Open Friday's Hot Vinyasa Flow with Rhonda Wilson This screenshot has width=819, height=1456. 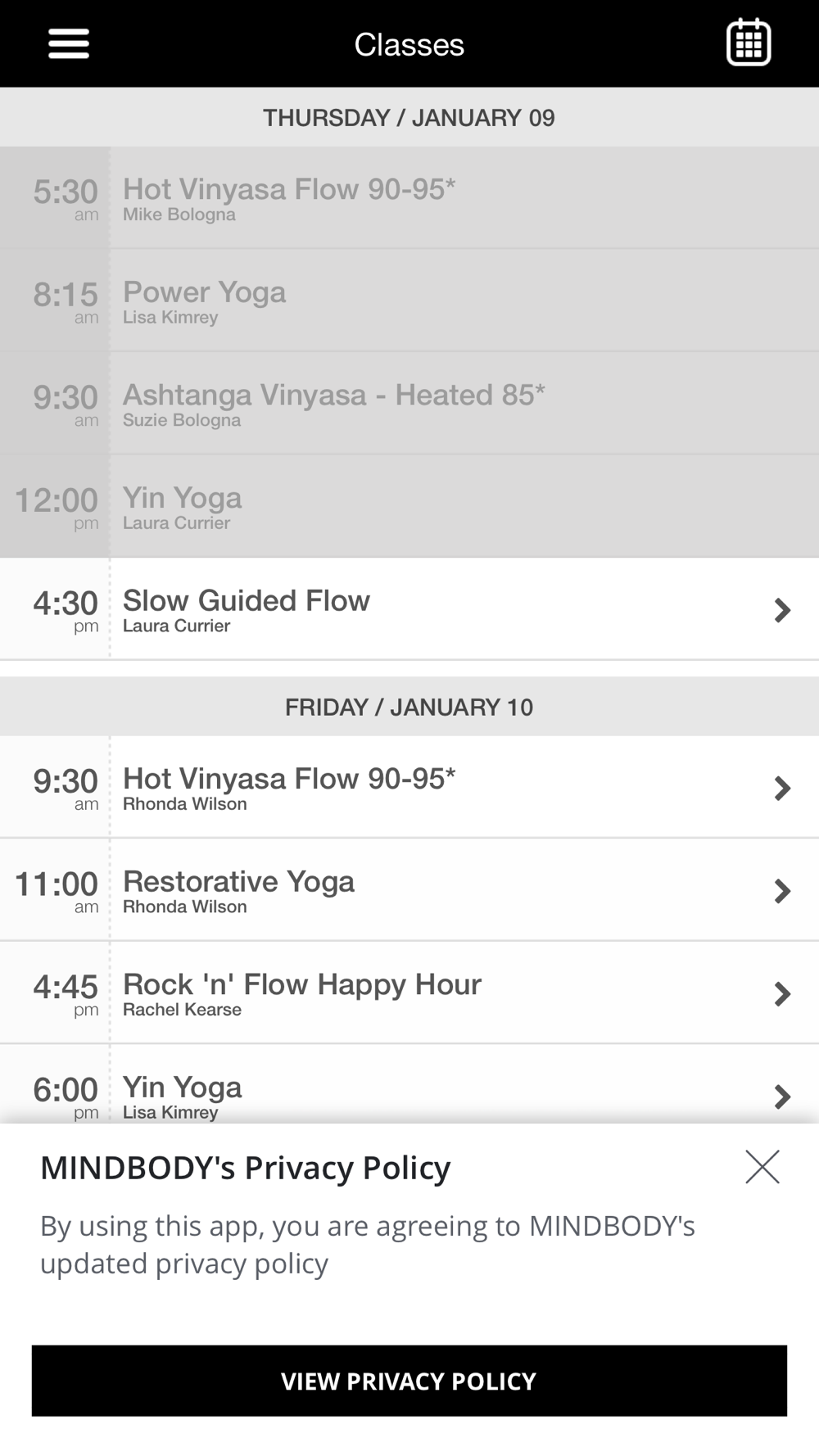(x=409, y=787)
